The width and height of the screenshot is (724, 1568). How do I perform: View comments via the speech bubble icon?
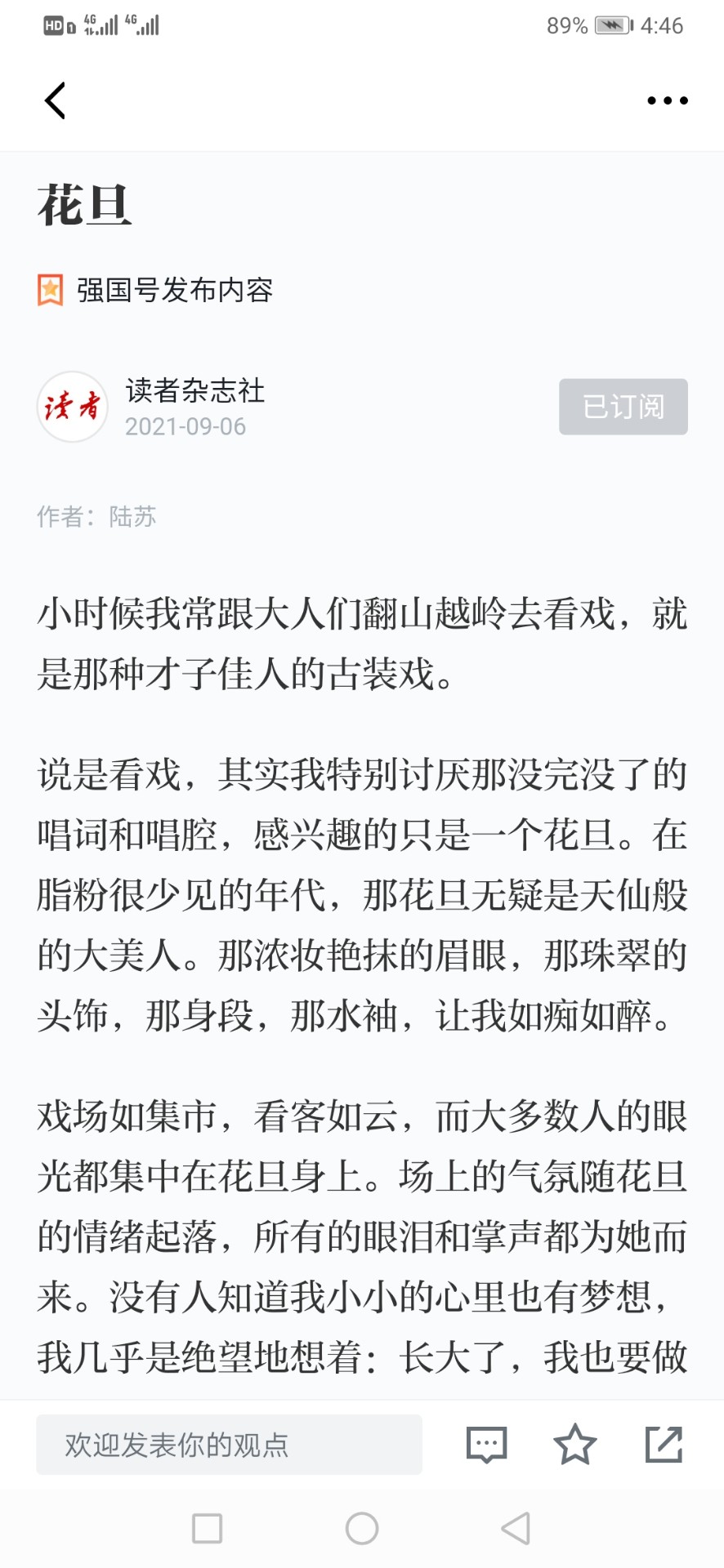pyautogui.click(x=486, y=1445)
